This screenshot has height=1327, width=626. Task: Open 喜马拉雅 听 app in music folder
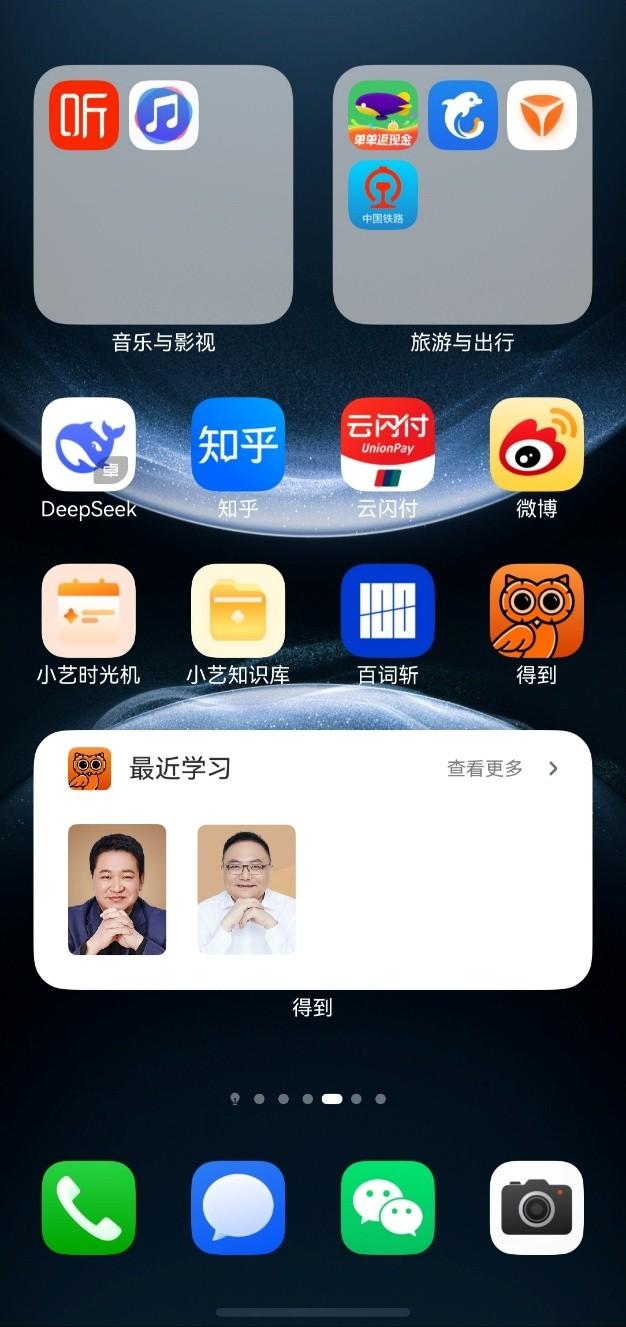84,116
